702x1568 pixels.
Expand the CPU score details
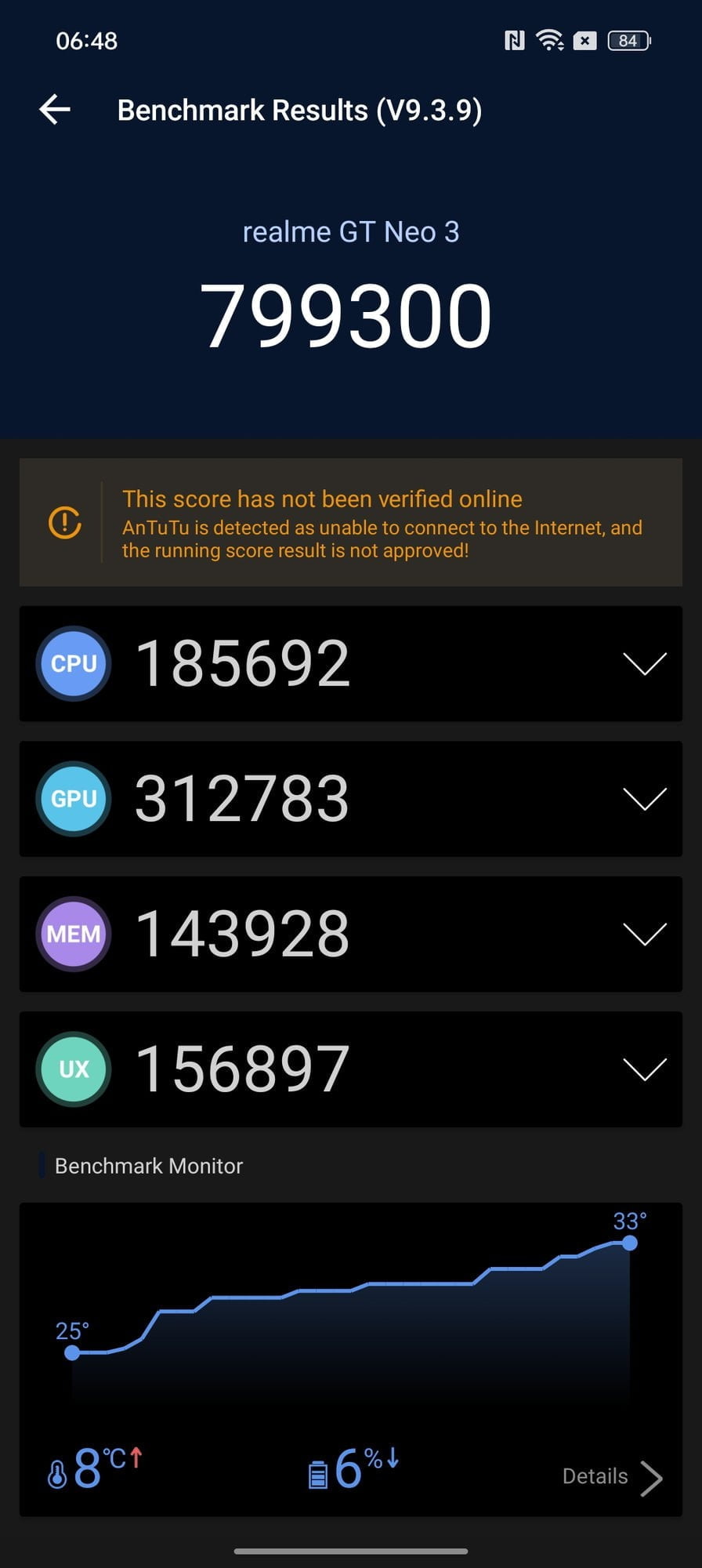click(644, 663)
